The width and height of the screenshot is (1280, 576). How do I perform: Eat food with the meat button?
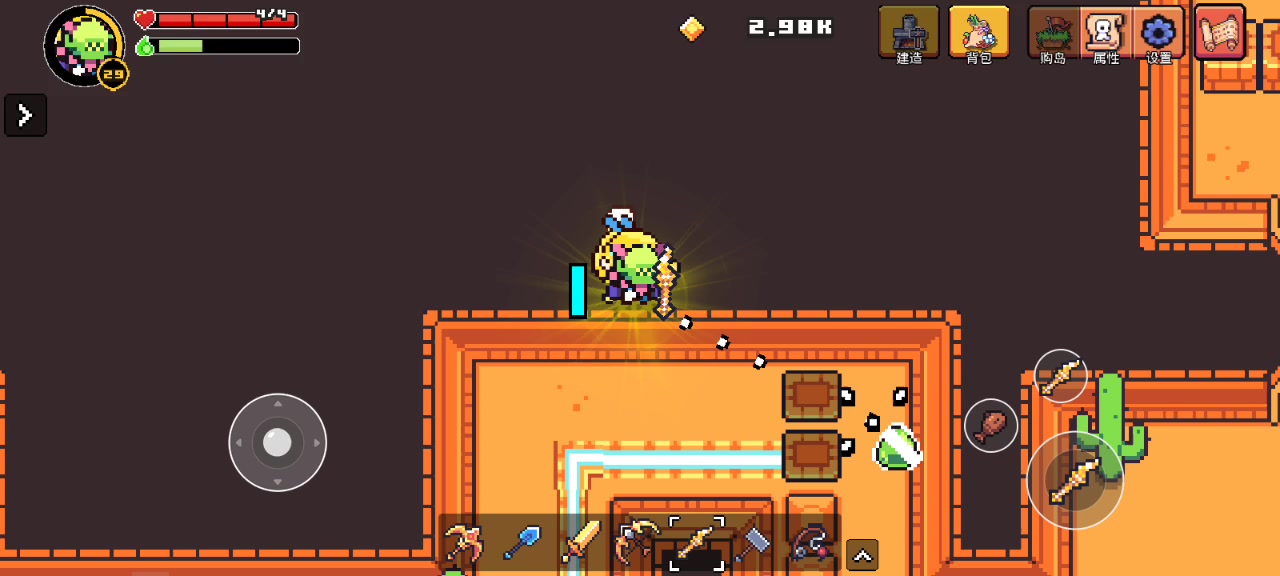tap(991, 425)
